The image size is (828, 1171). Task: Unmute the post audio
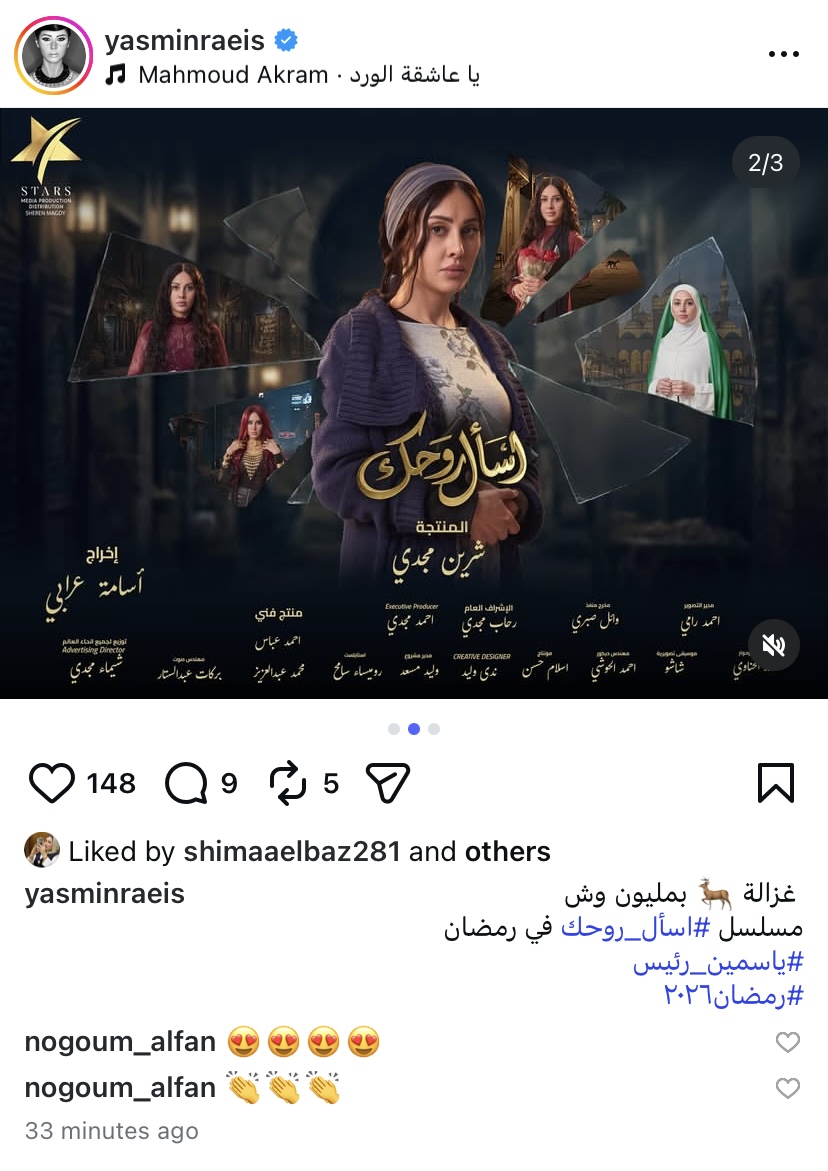click(773, 645)
